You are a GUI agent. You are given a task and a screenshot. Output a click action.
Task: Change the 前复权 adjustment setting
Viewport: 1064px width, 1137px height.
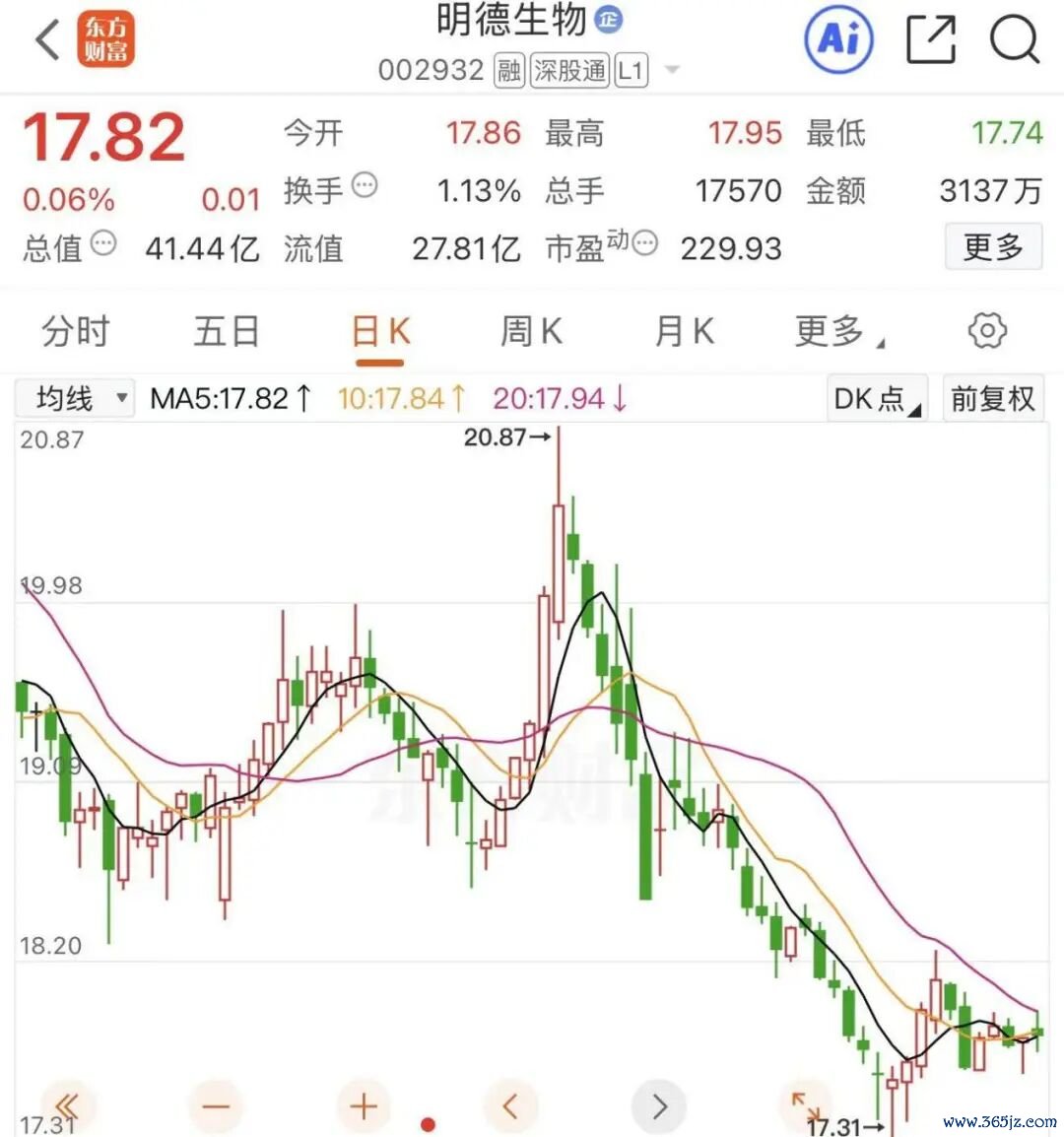click(x=992, y=399)
